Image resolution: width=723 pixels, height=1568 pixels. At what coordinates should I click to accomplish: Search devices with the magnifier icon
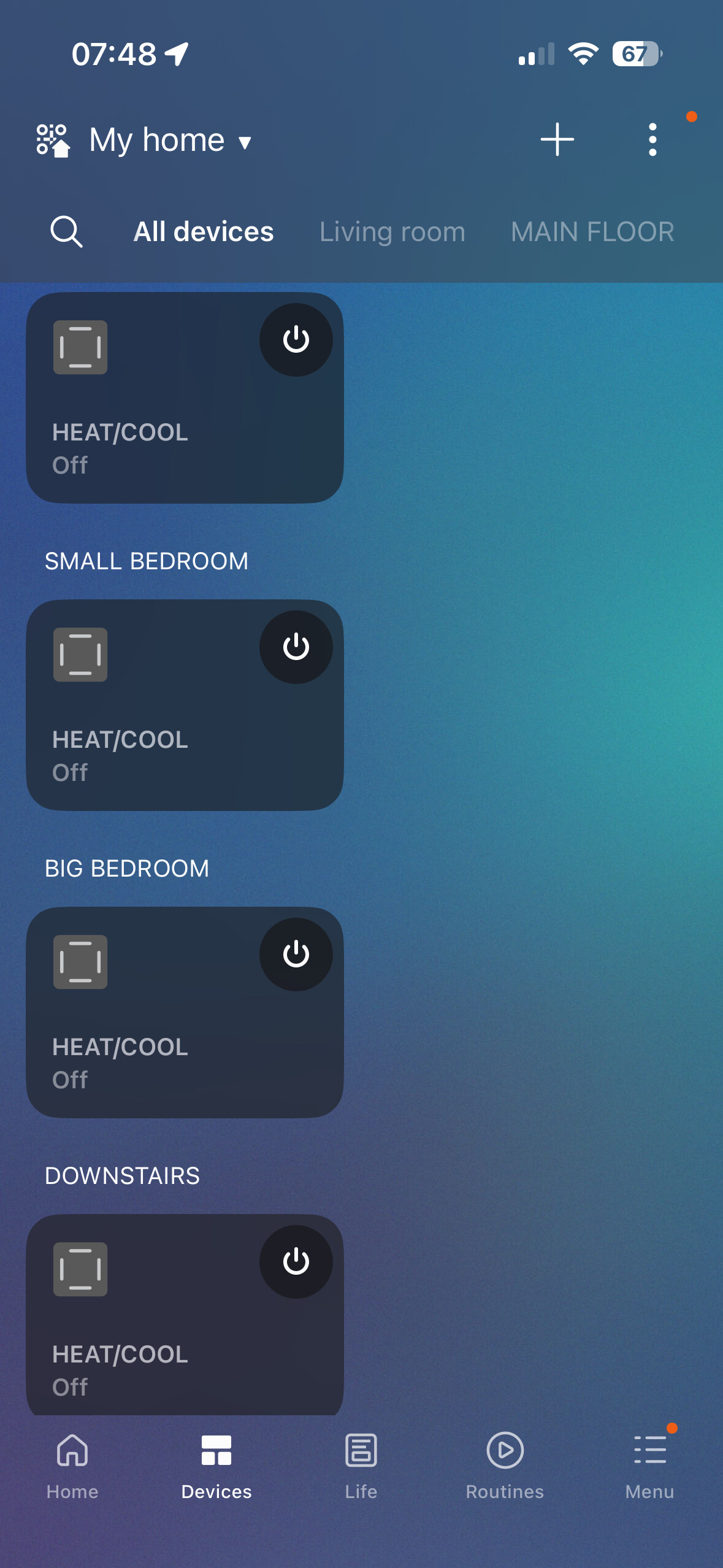point(66,232)
